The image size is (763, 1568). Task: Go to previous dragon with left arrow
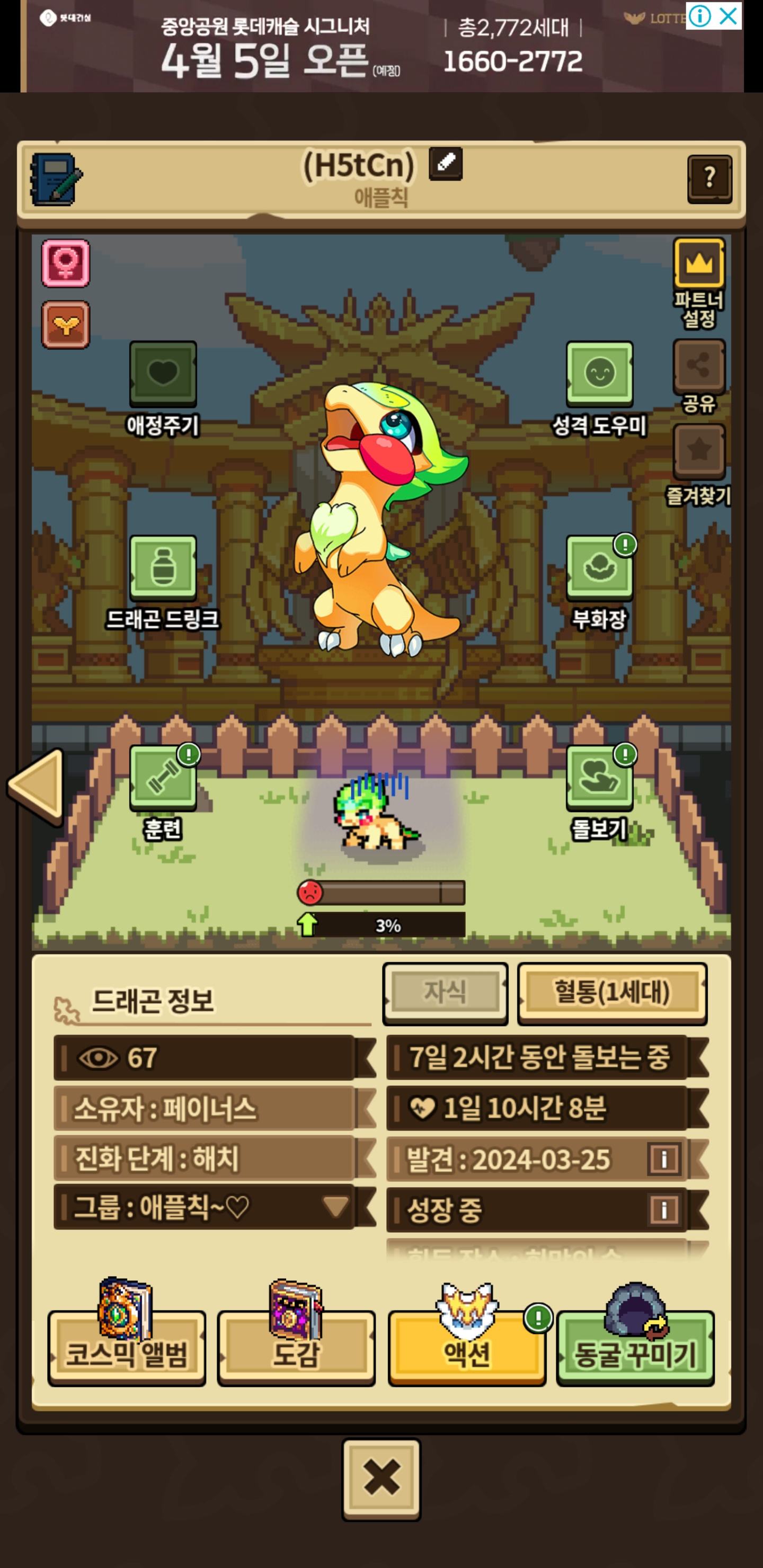click(x=38, y=785)
